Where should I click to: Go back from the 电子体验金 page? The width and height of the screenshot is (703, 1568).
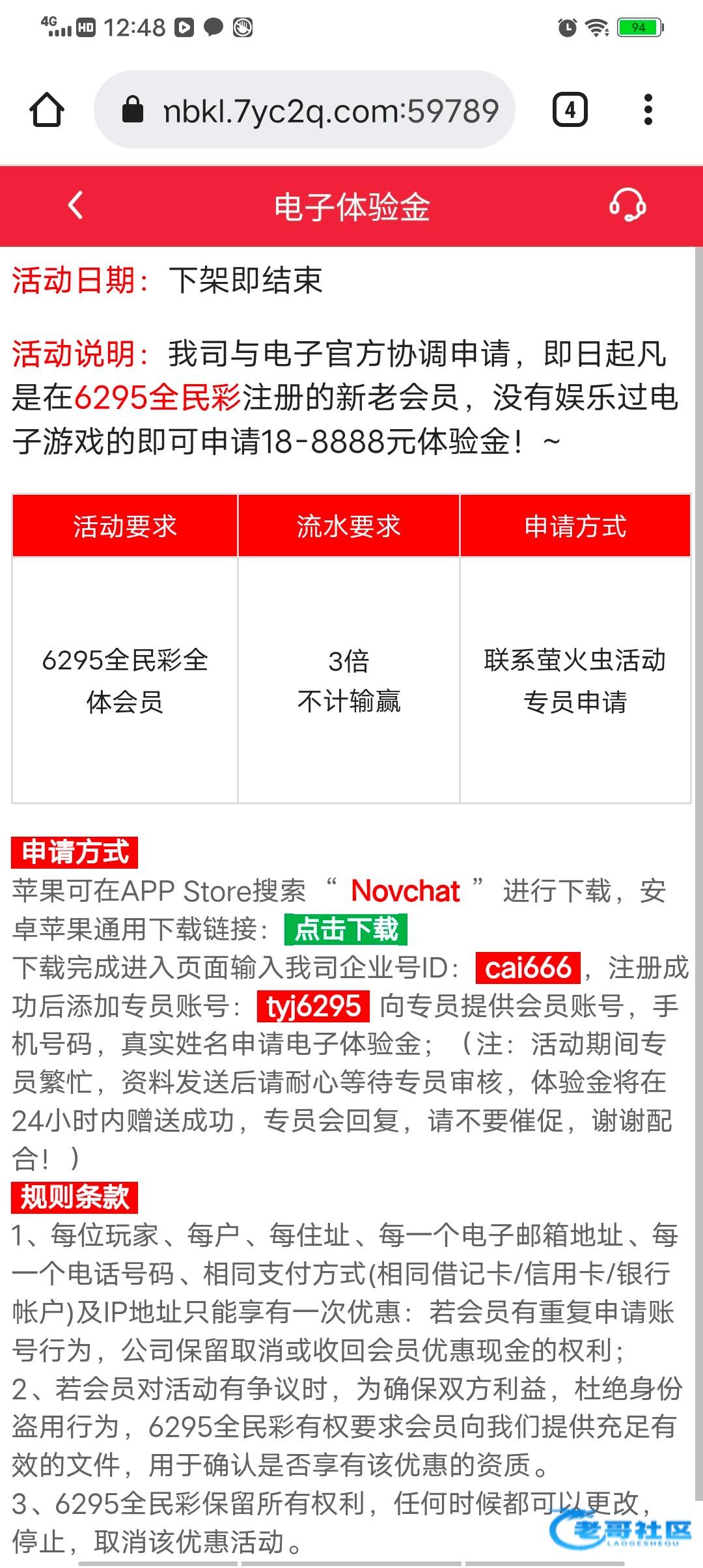click(76, 206)
